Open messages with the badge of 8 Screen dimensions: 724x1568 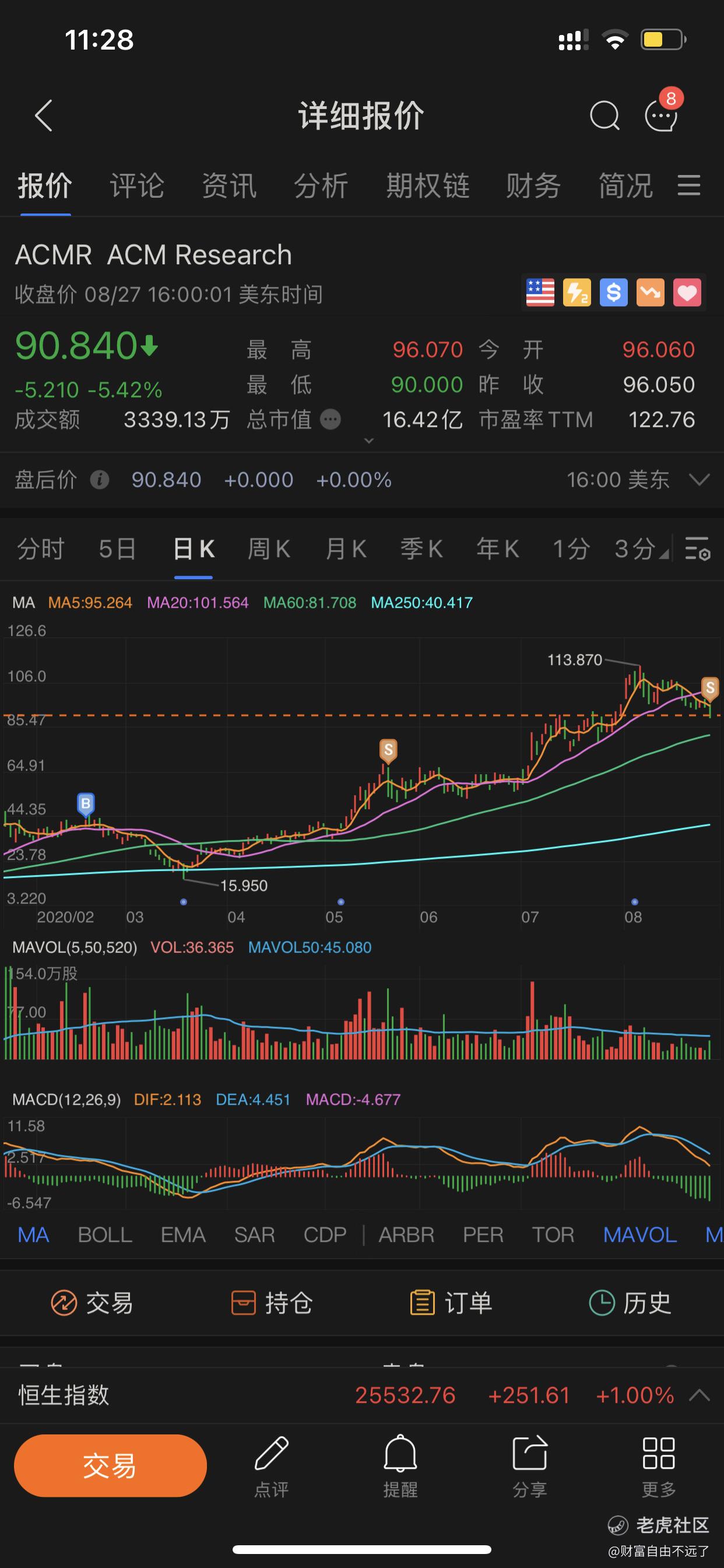tap(660, 115)
